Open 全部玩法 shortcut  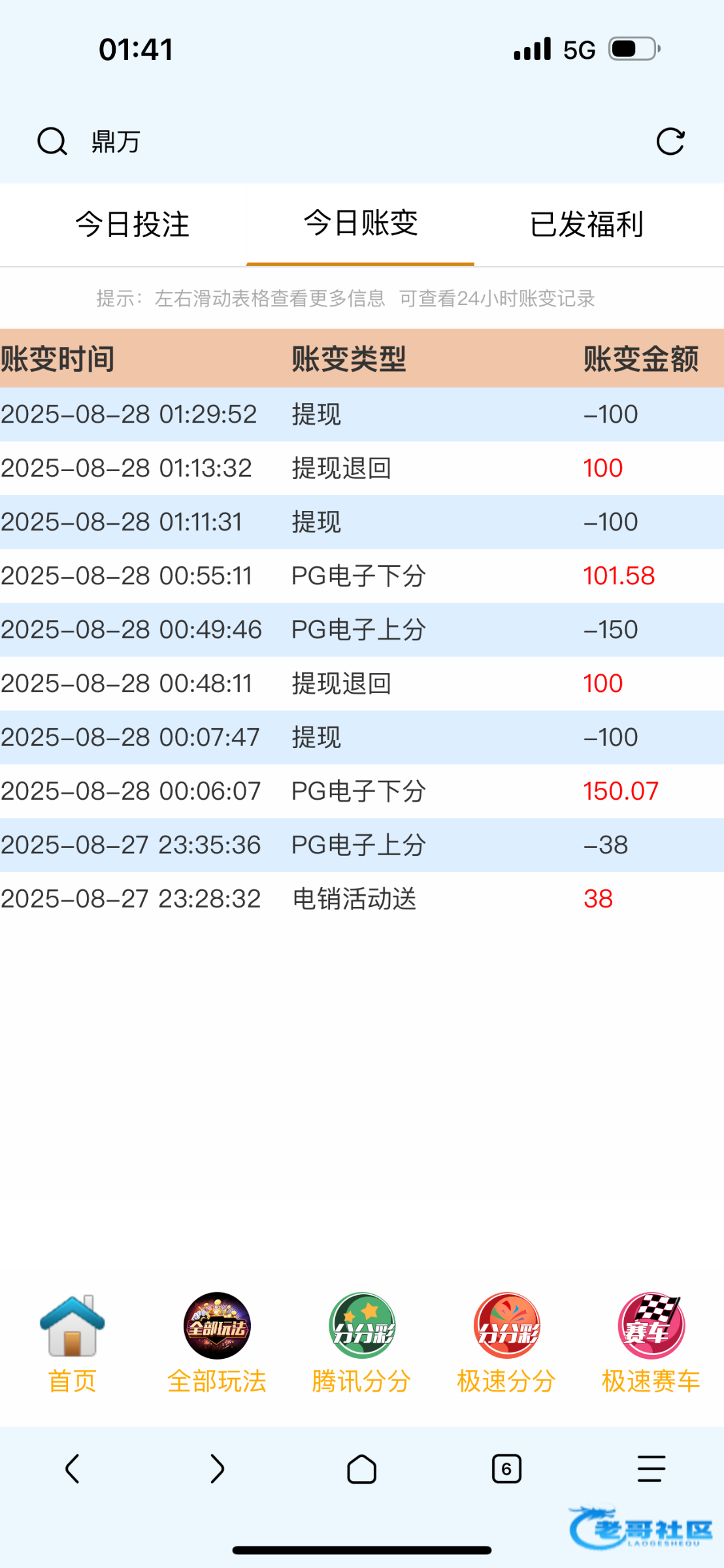(217, 1343)
